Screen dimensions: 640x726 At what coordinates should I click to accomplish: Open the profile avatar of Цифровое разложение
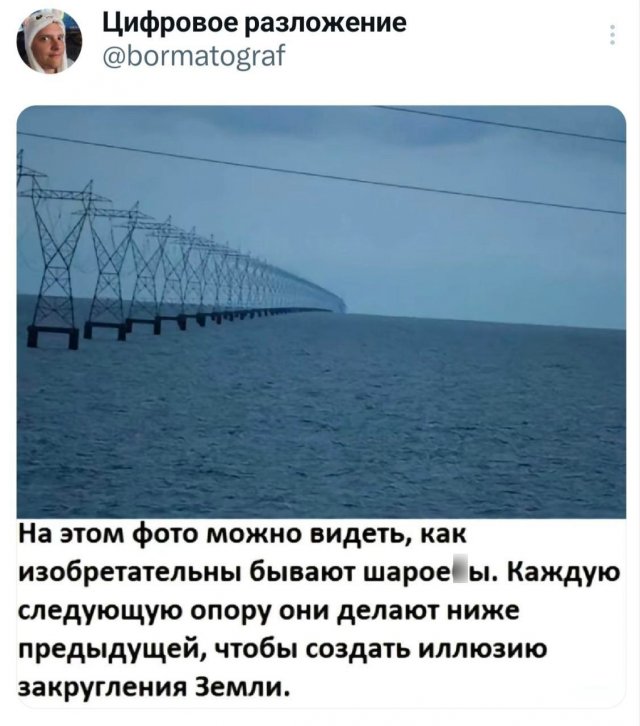(x=51, y=41)
